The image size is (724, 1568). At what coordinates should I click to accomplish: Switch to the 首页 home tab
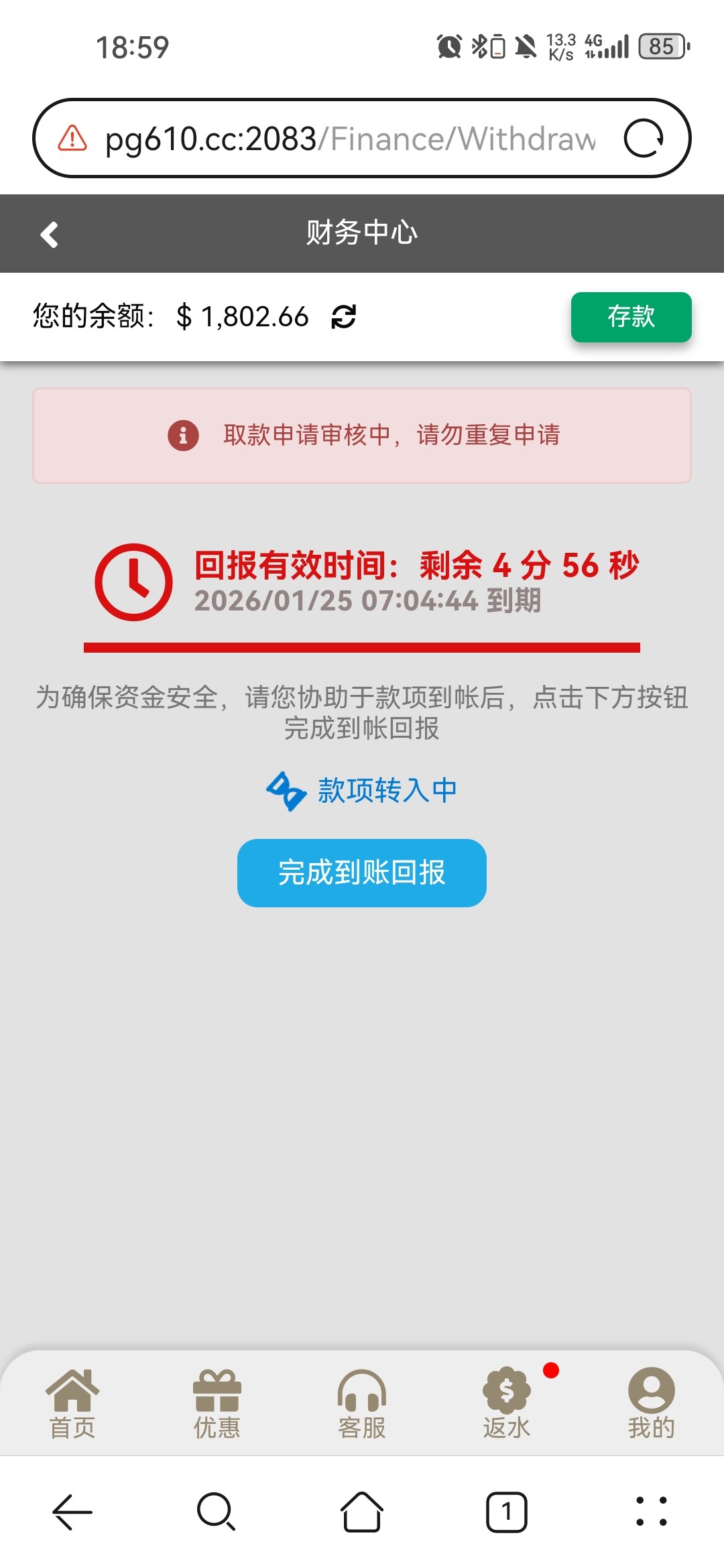tap(73, 1391)
